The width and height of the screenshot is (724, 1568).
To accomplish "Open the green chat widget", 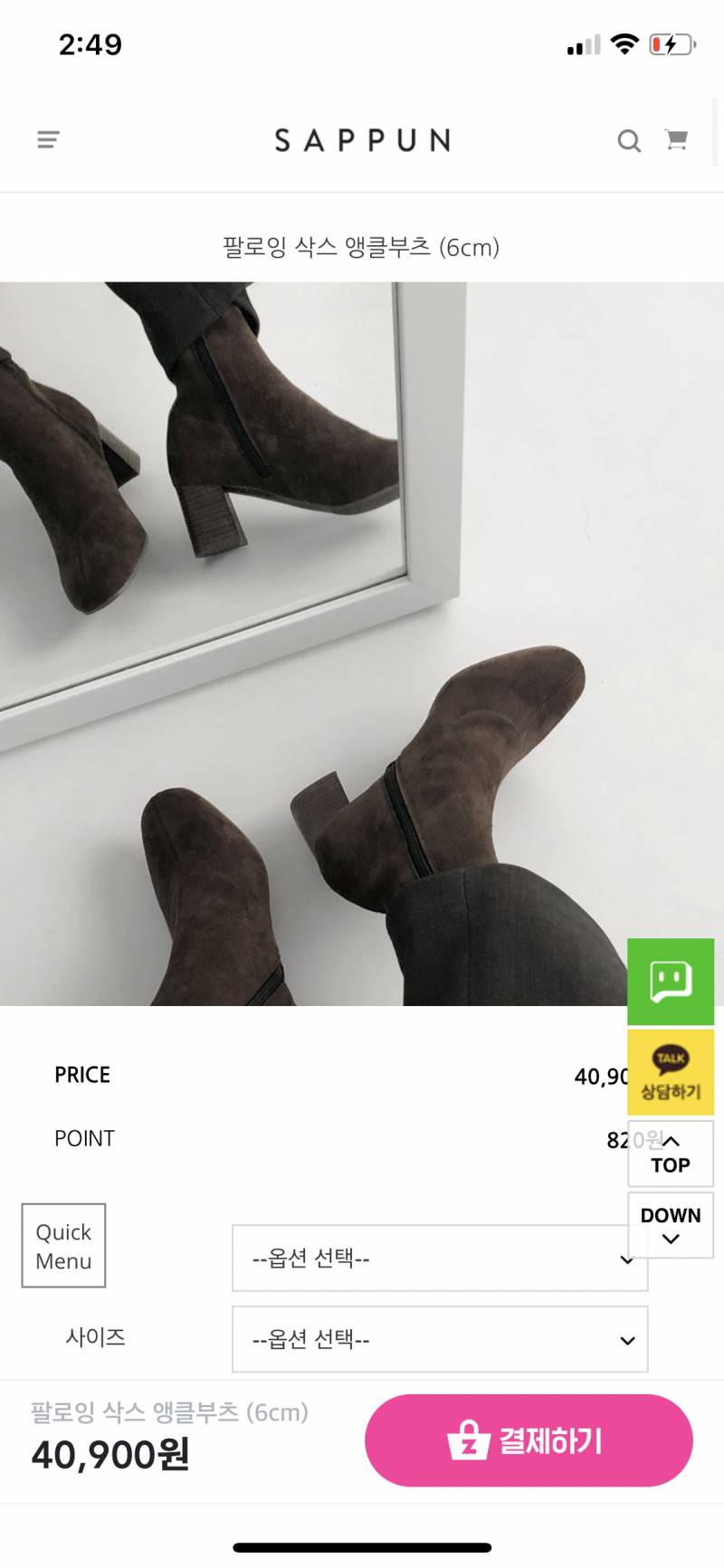I will point(671,982).
